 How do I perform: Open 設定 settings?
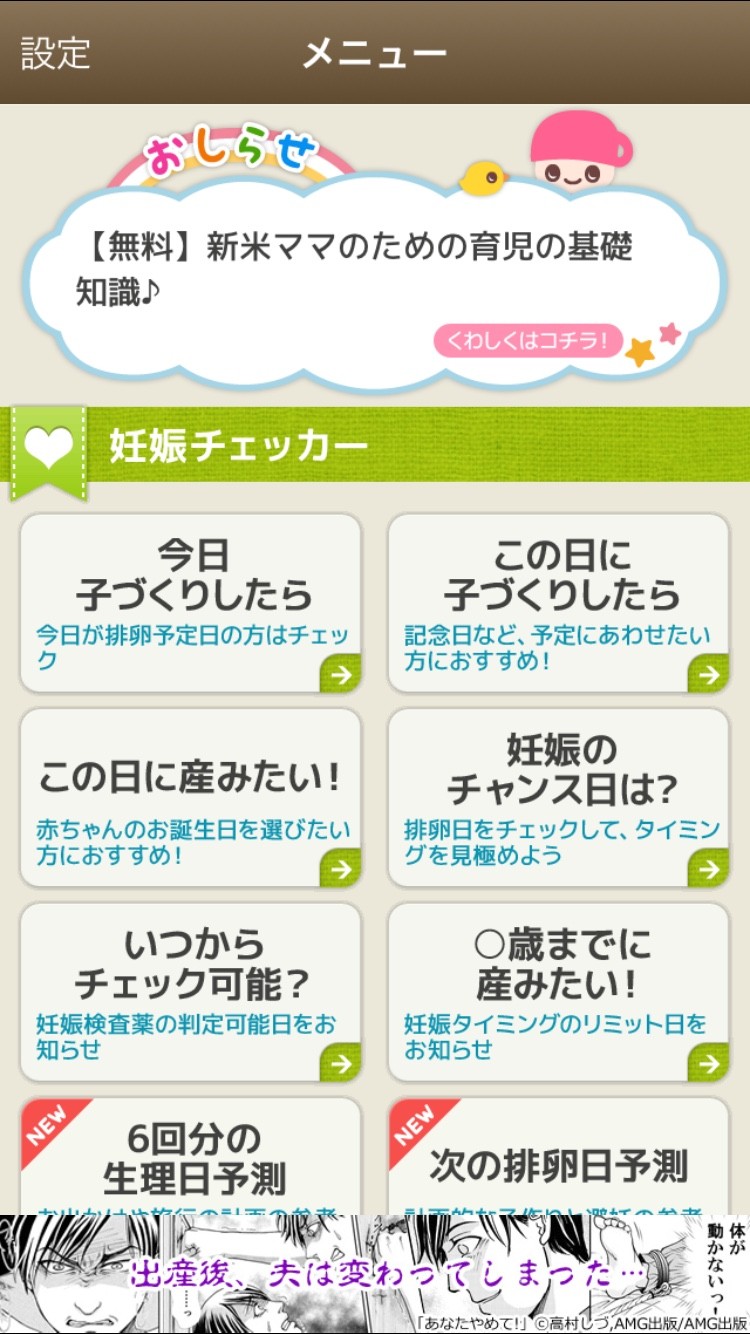56,53
